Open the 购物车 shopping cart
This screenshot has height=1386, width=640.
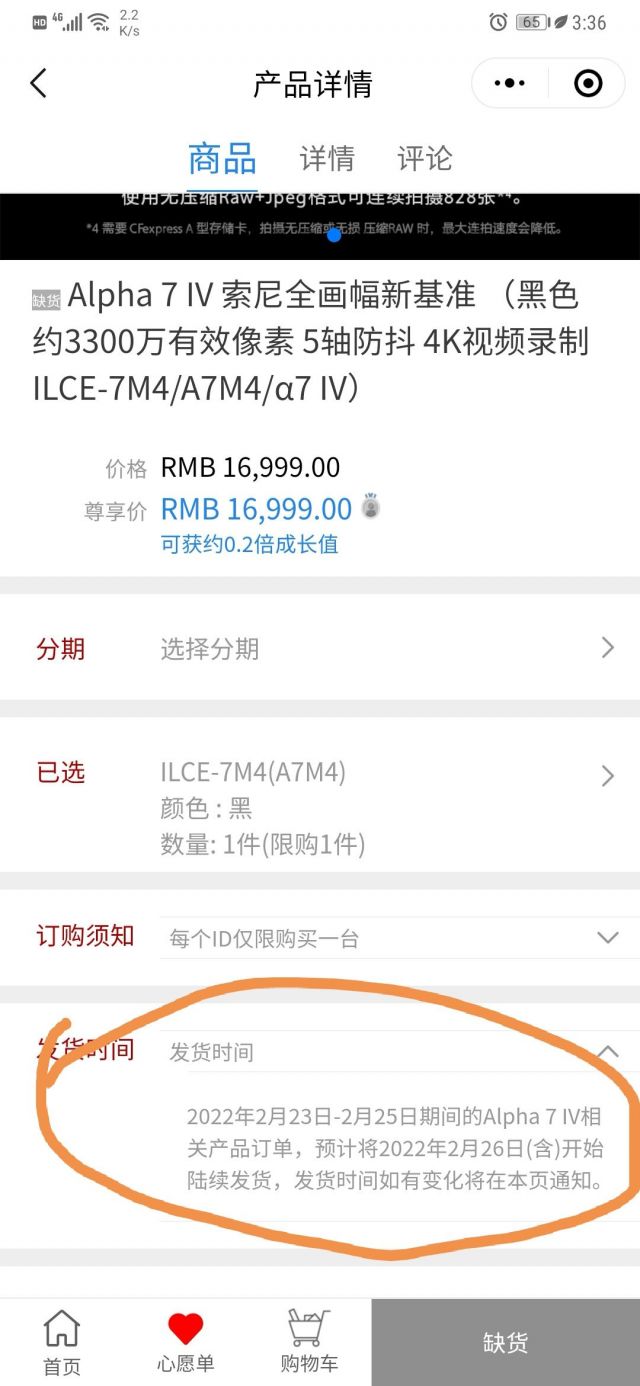pyautogui.click(x=309, y=1342)
